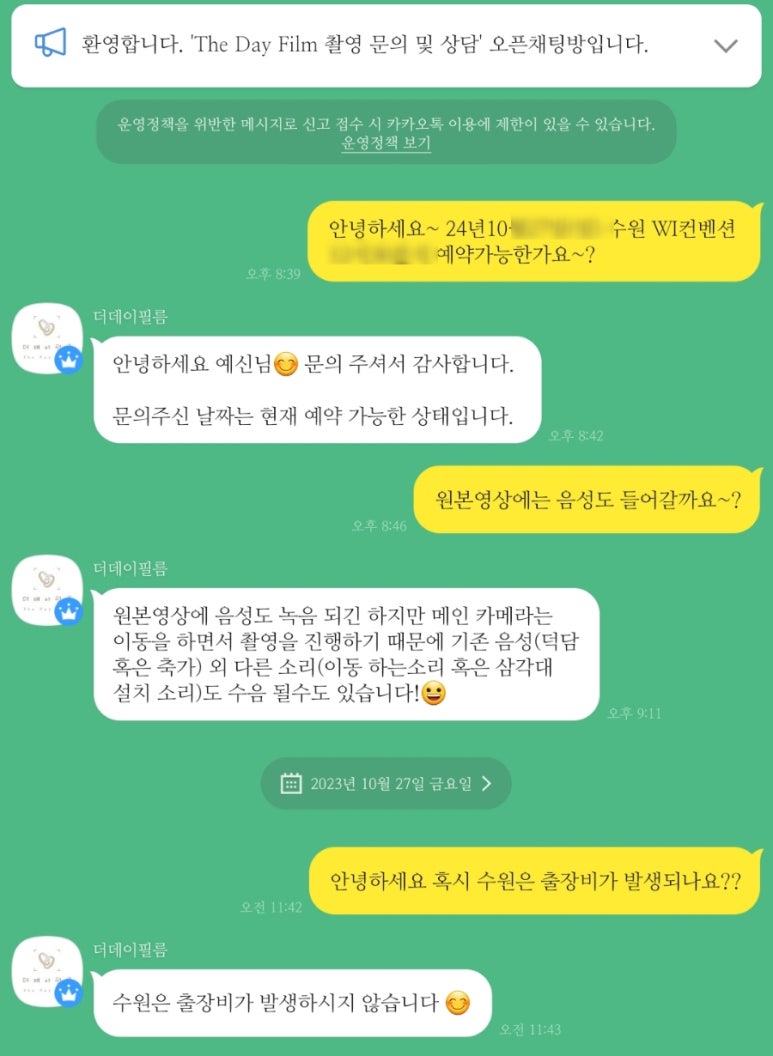Open the 2023년 10월 27일 금요일 date chip
This screenshot has width=773, height=1056.
(386, 783)
